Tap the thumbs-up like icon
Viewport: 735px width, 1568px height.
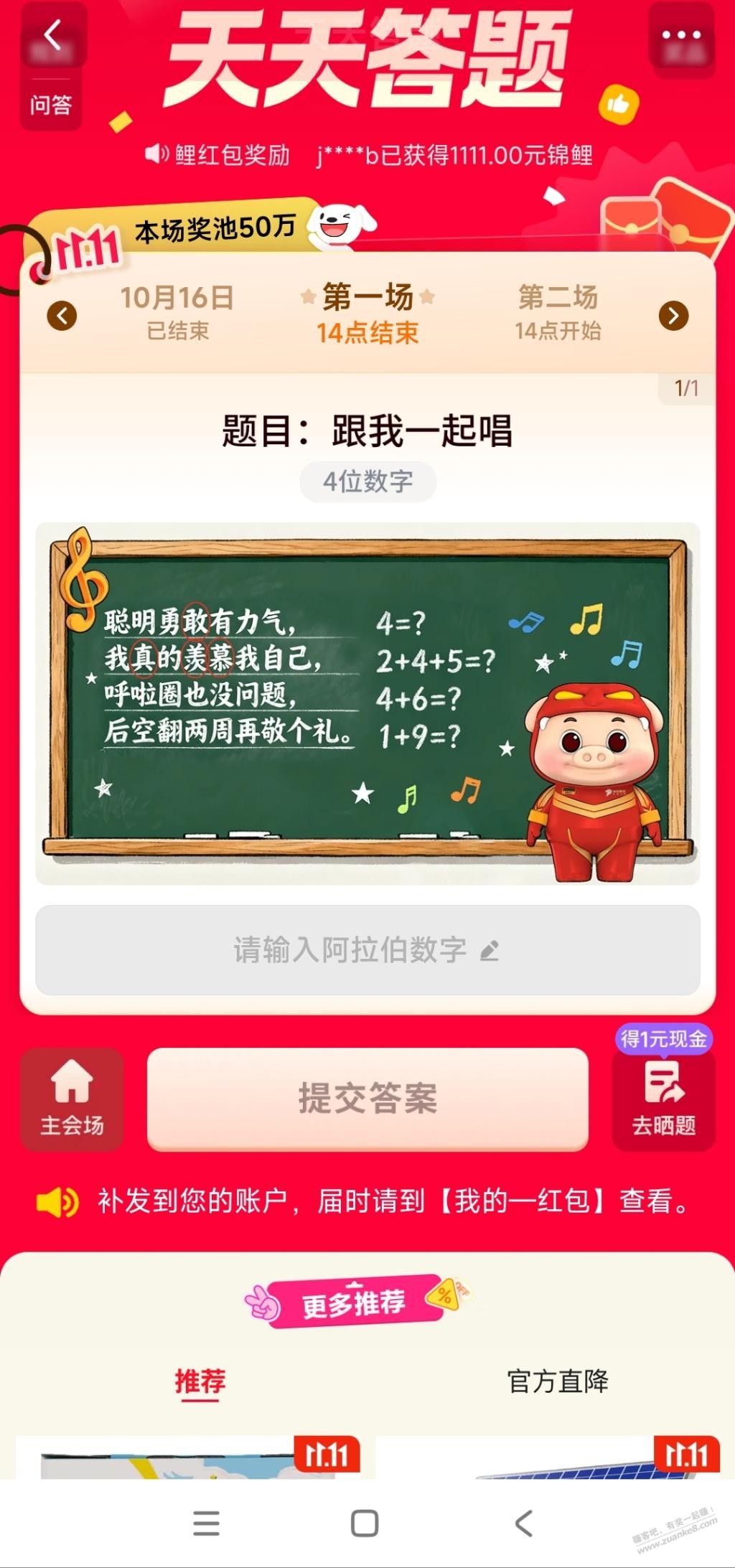click(618, 105)
